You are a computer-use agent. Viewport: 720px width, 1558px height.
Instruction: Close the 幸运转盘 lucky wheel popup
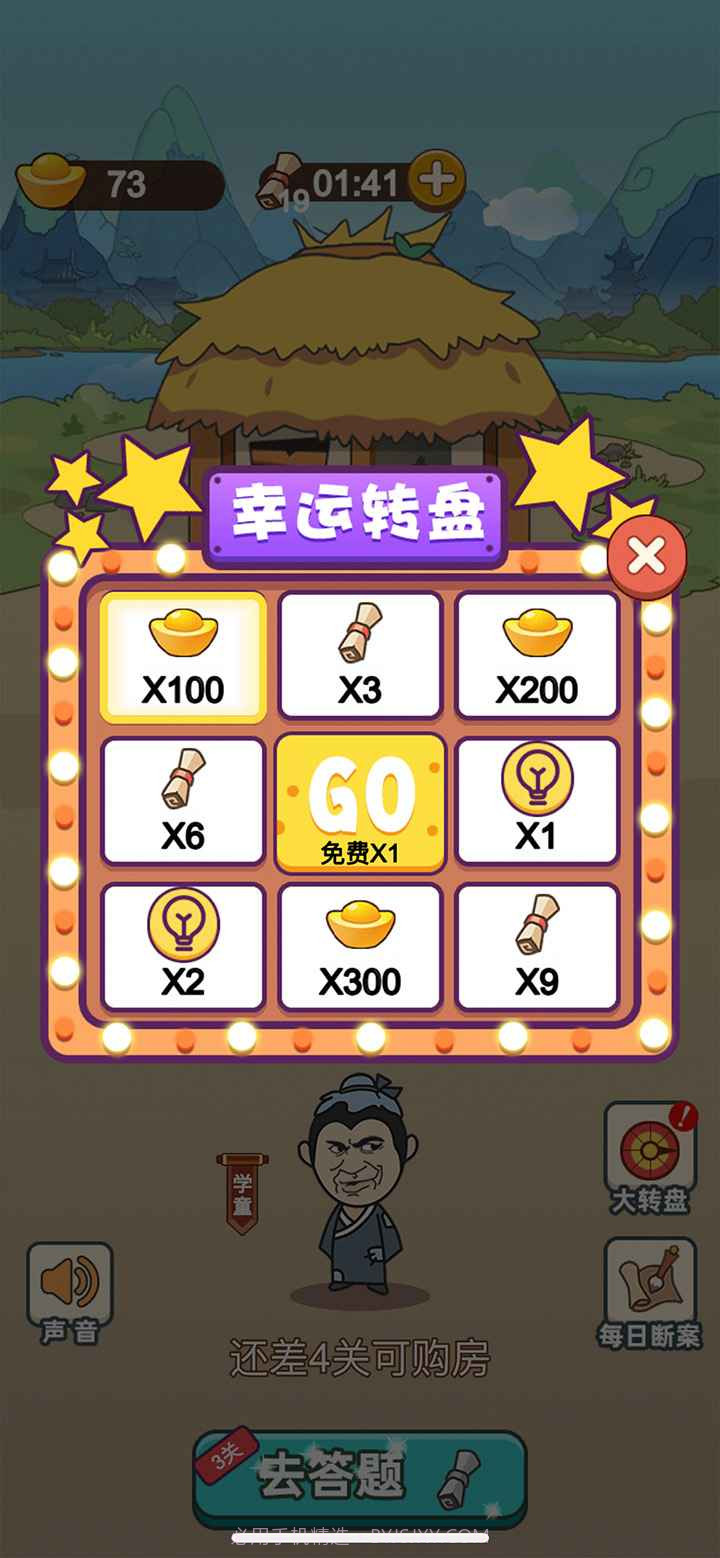(x=646, y=557)
